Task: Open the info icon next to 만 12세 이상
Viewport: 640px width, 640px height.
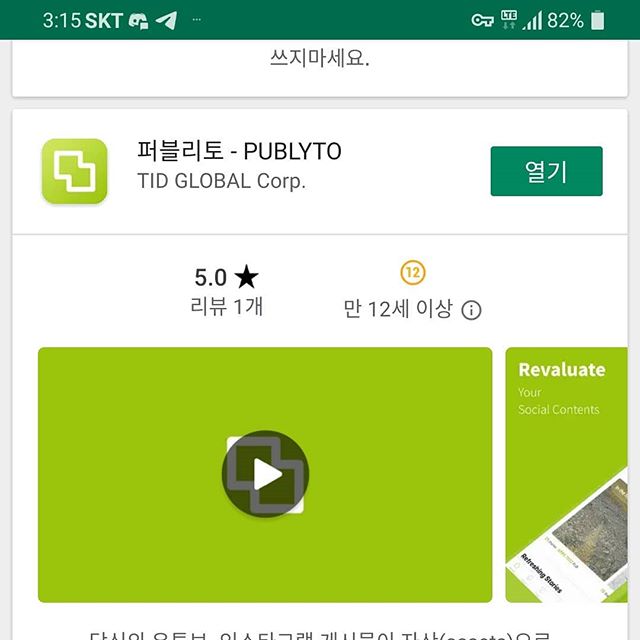Action: click(471, 310)
